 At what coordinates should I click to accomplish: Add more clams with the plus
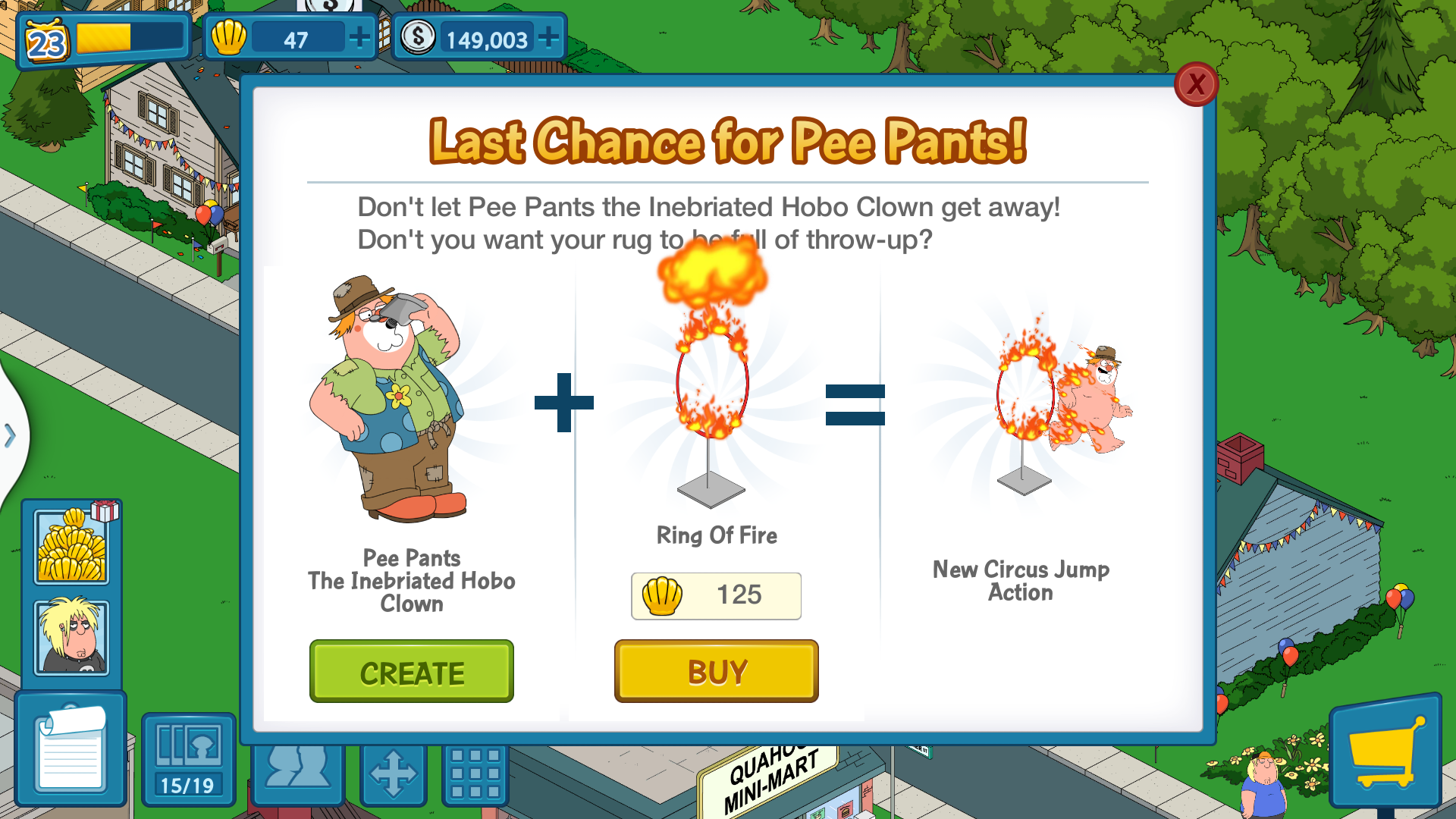[x=359, y=38]
